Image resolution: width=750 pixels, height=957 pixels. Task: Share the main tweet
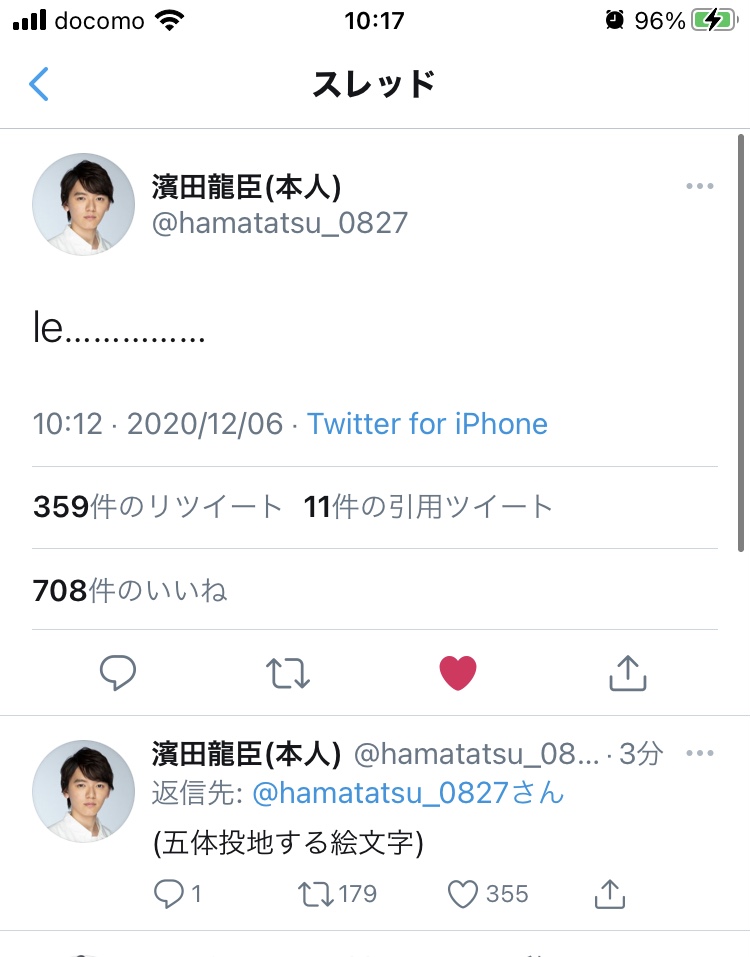[628, 673]
